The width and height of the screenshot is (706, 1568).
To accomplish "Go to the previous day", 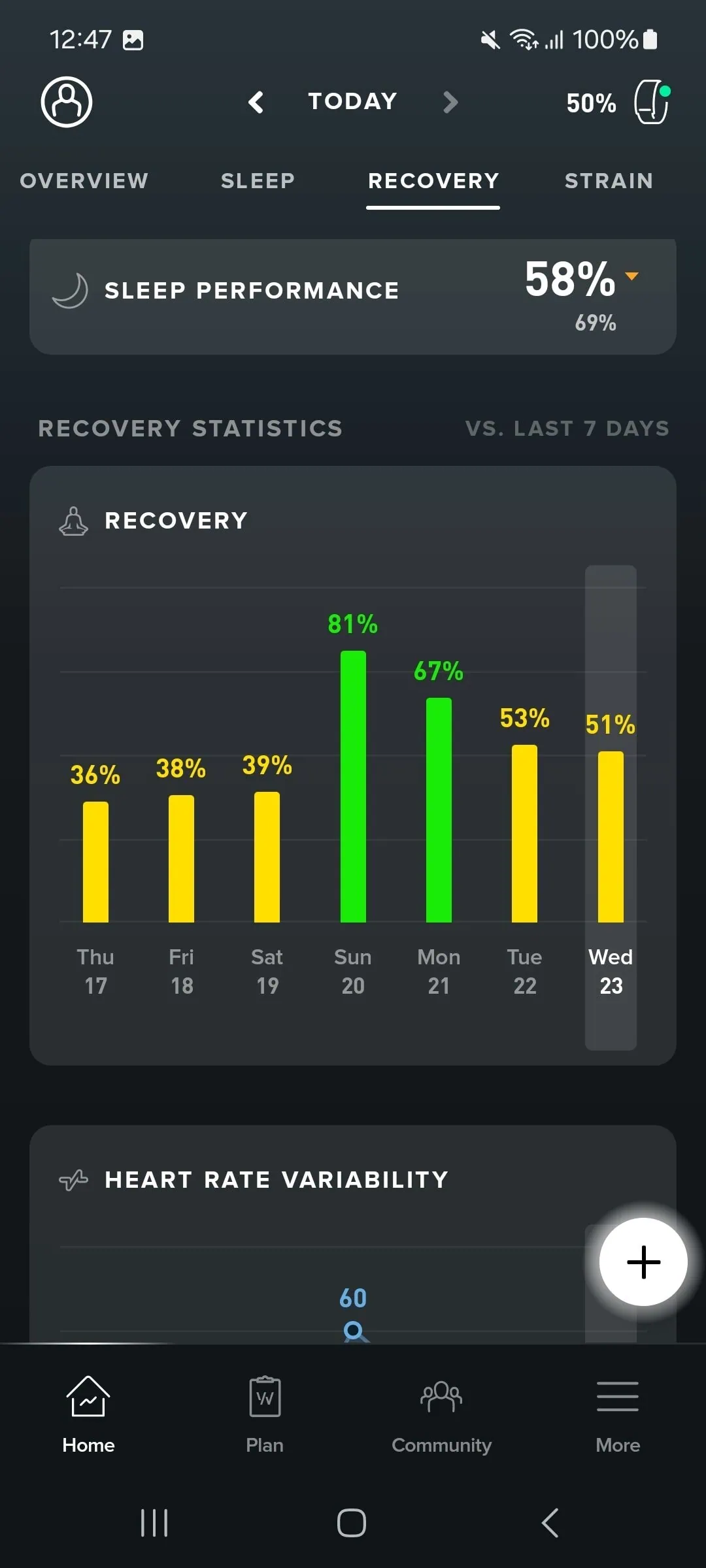I will coord(256,102).
